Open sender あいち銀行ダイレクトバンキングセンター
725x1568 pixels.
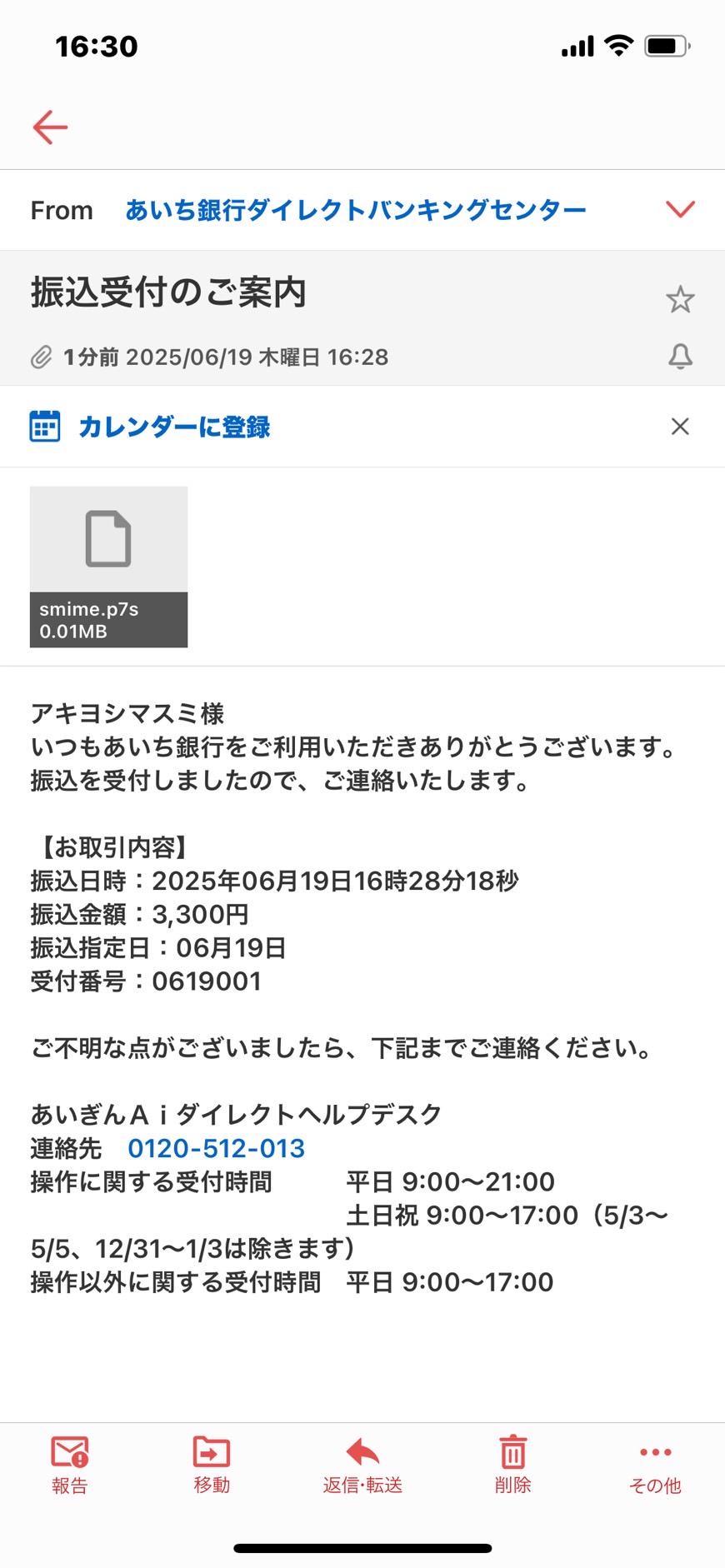pyautogui.click(x=356, y=210)
